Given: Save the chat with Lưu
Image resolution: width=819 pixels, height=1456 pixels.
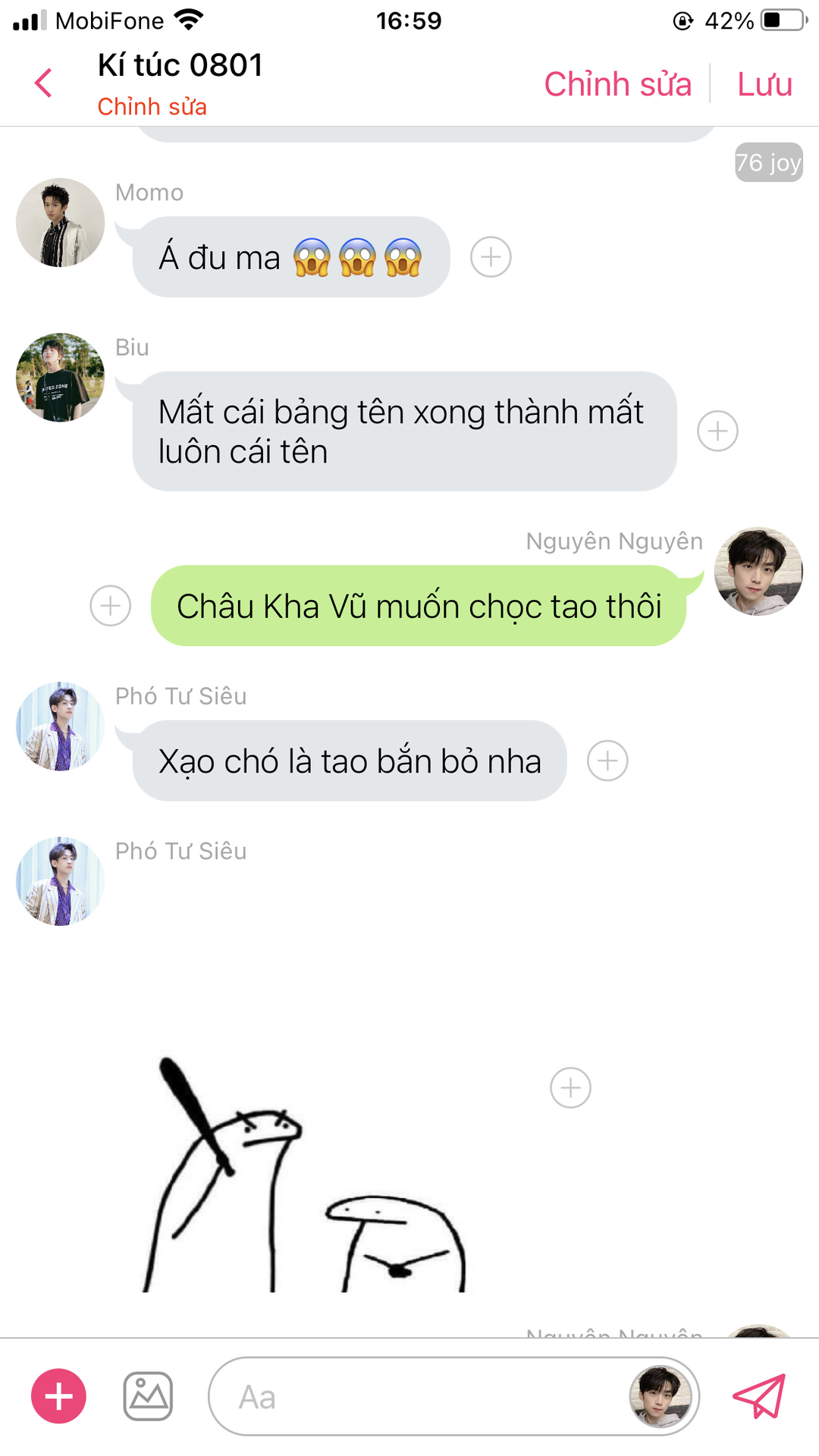Looking at the screenshot, I should click(764, 83).
